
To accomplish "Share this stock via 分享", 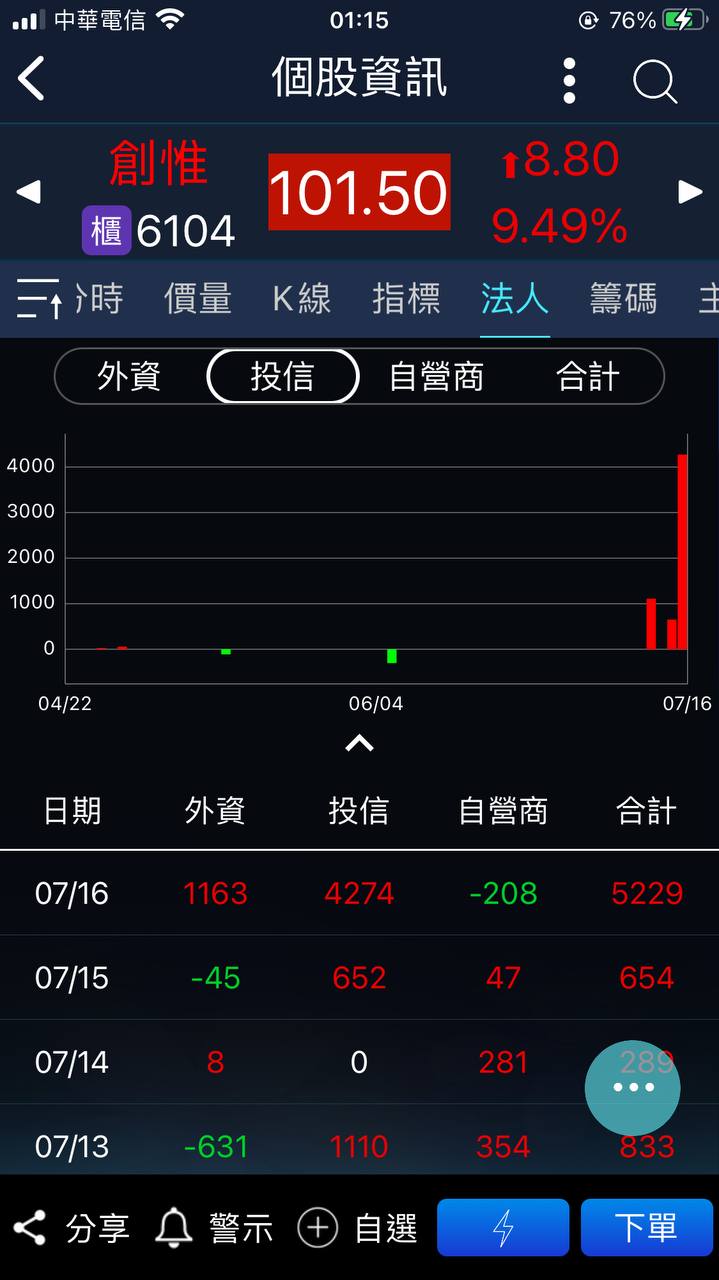I will pos(71,1228).
